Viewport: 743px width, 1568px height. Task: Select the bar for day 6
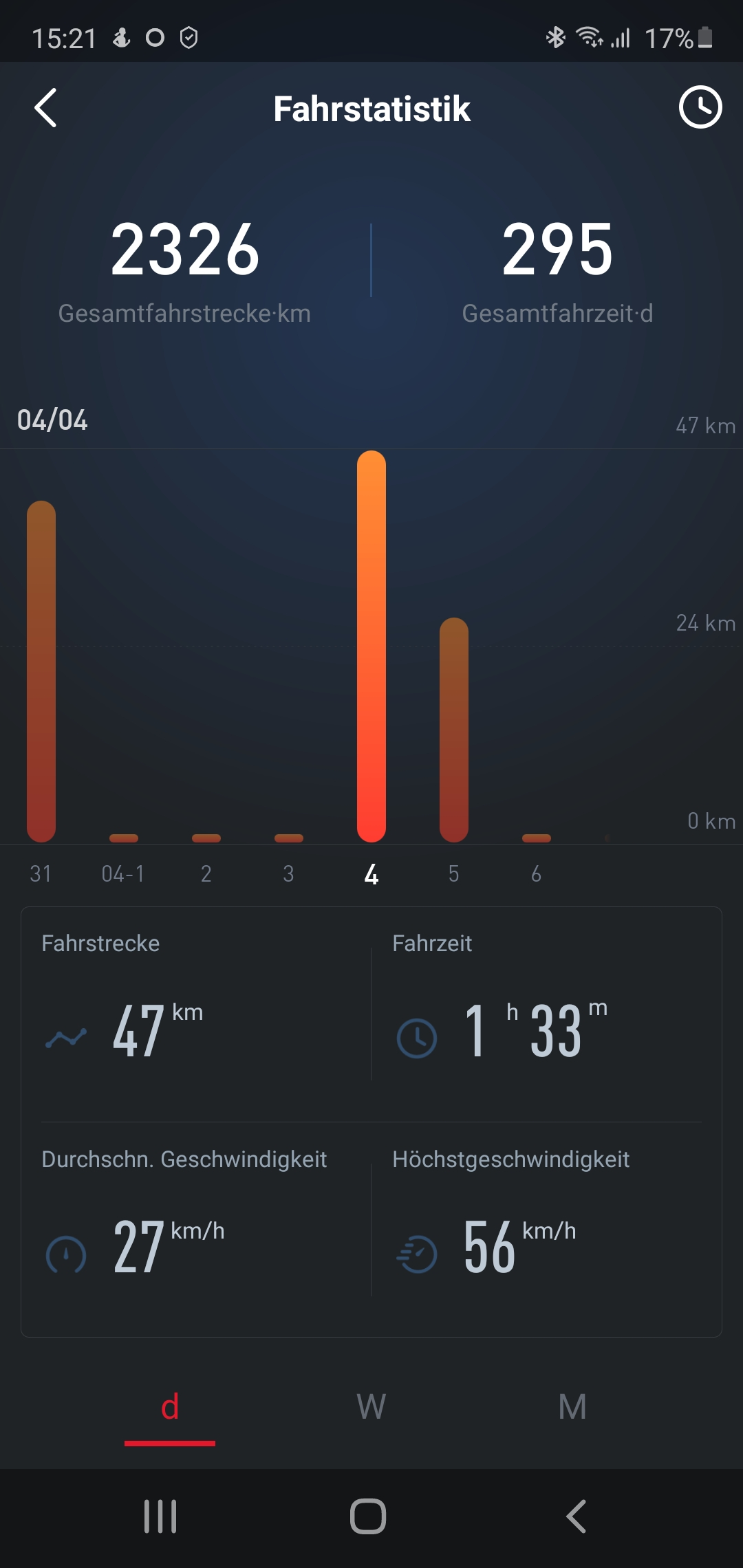tap(537, 838)
